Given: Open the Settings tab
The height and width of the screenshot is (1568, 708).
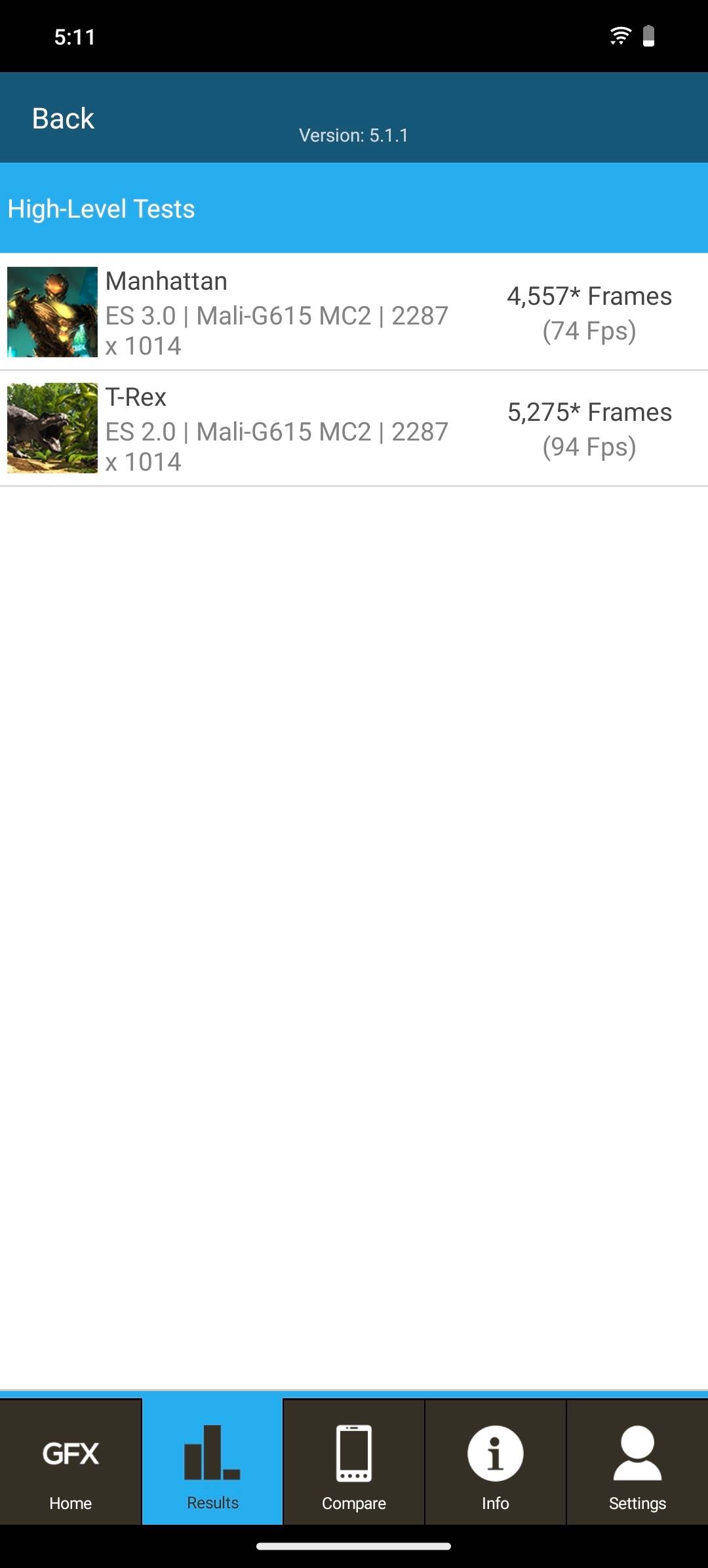Looking at the screenshot, I should pyautogui.click(x=637, y=1463).
